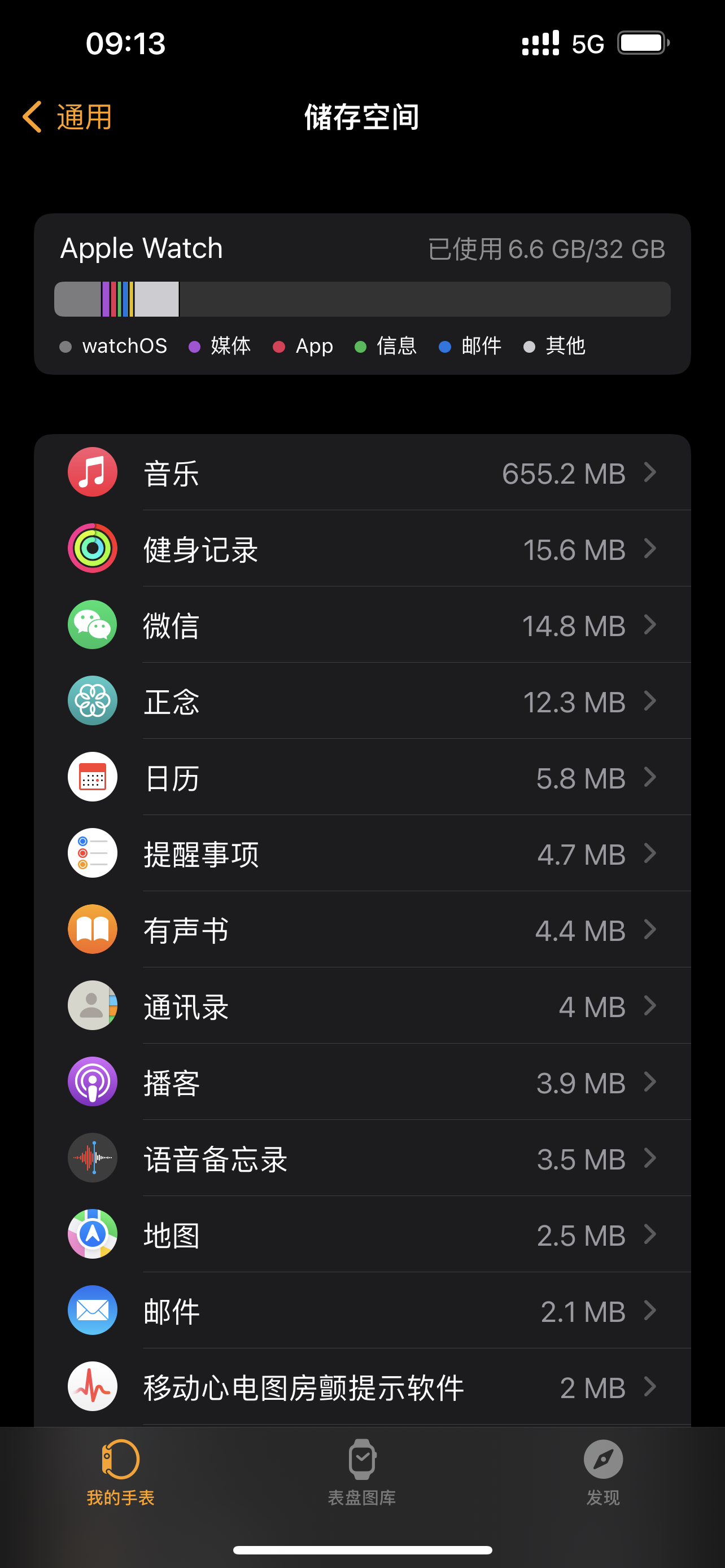View 有声书 storage usage
725x1568 pixels.
(x=362, y=930)
